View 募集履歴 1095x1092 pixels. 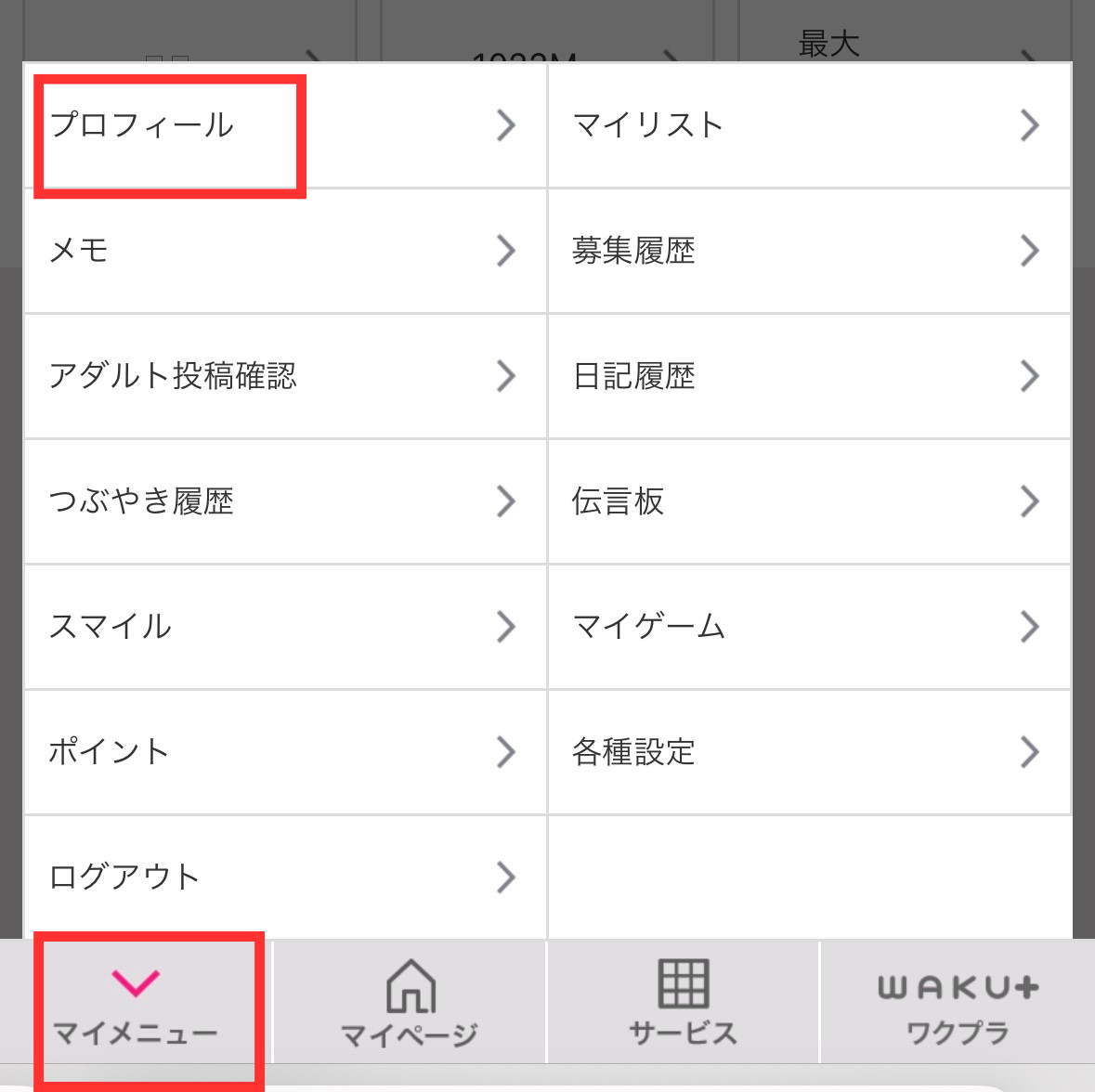808,251
